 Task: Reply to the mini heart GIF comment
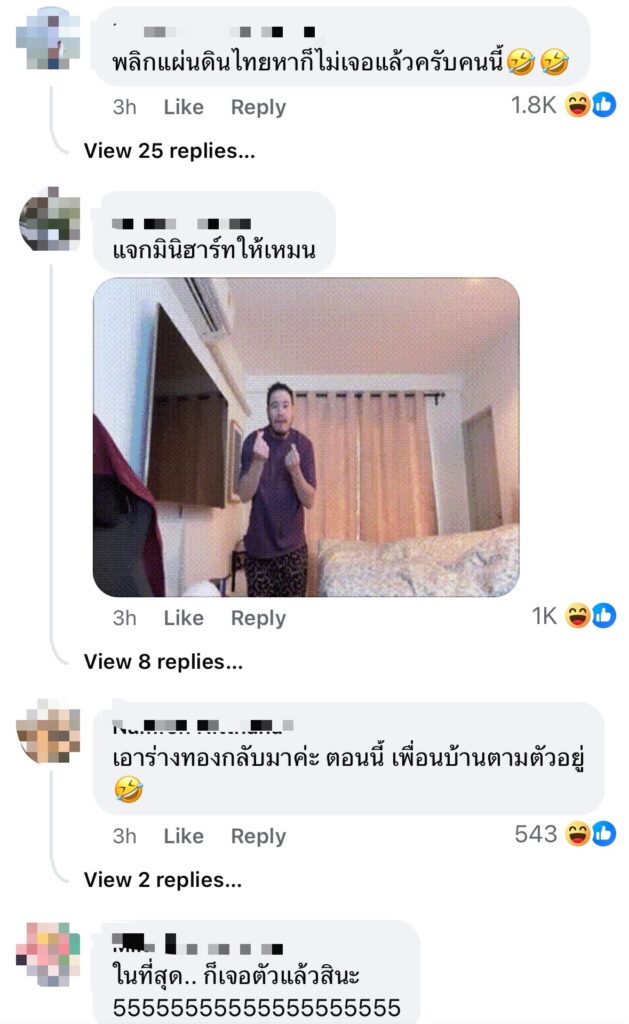(258, 618)
